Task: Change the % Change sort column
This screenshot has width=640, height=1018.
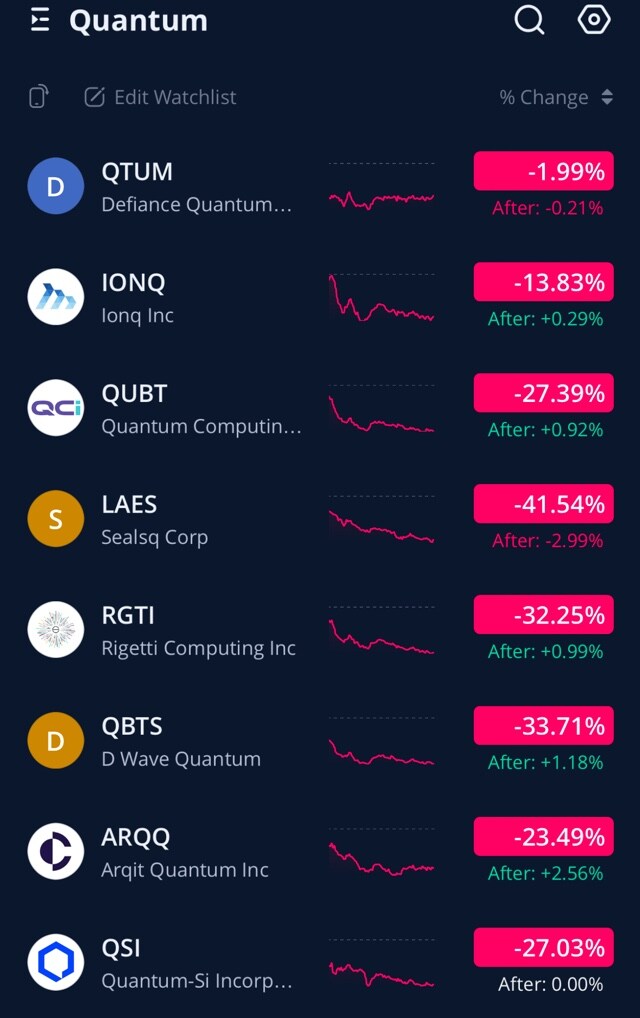Action: coord(556,97)
